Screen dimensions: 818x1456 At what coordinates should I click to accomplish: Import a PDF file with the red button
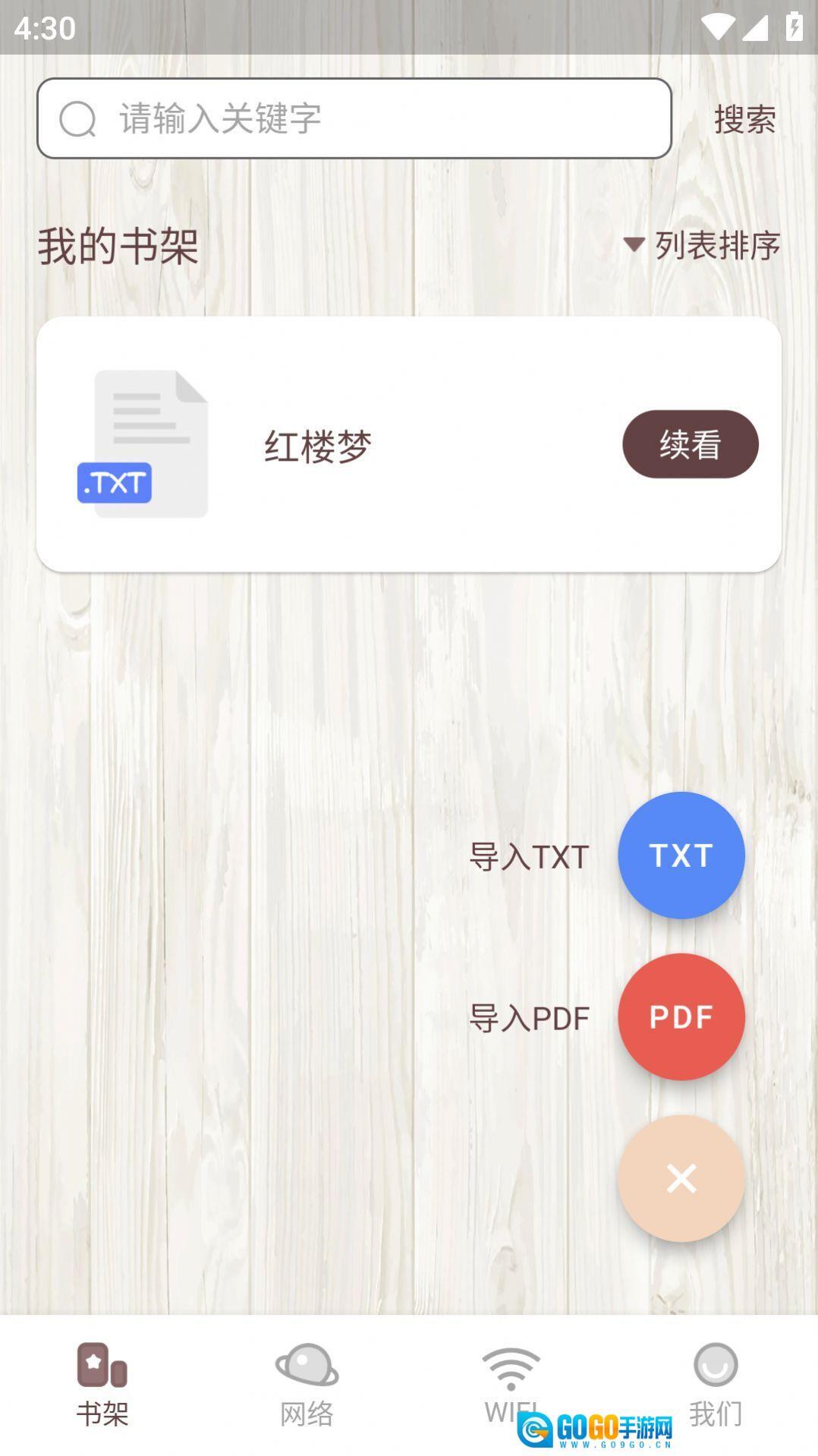[x=681, y=1017]
